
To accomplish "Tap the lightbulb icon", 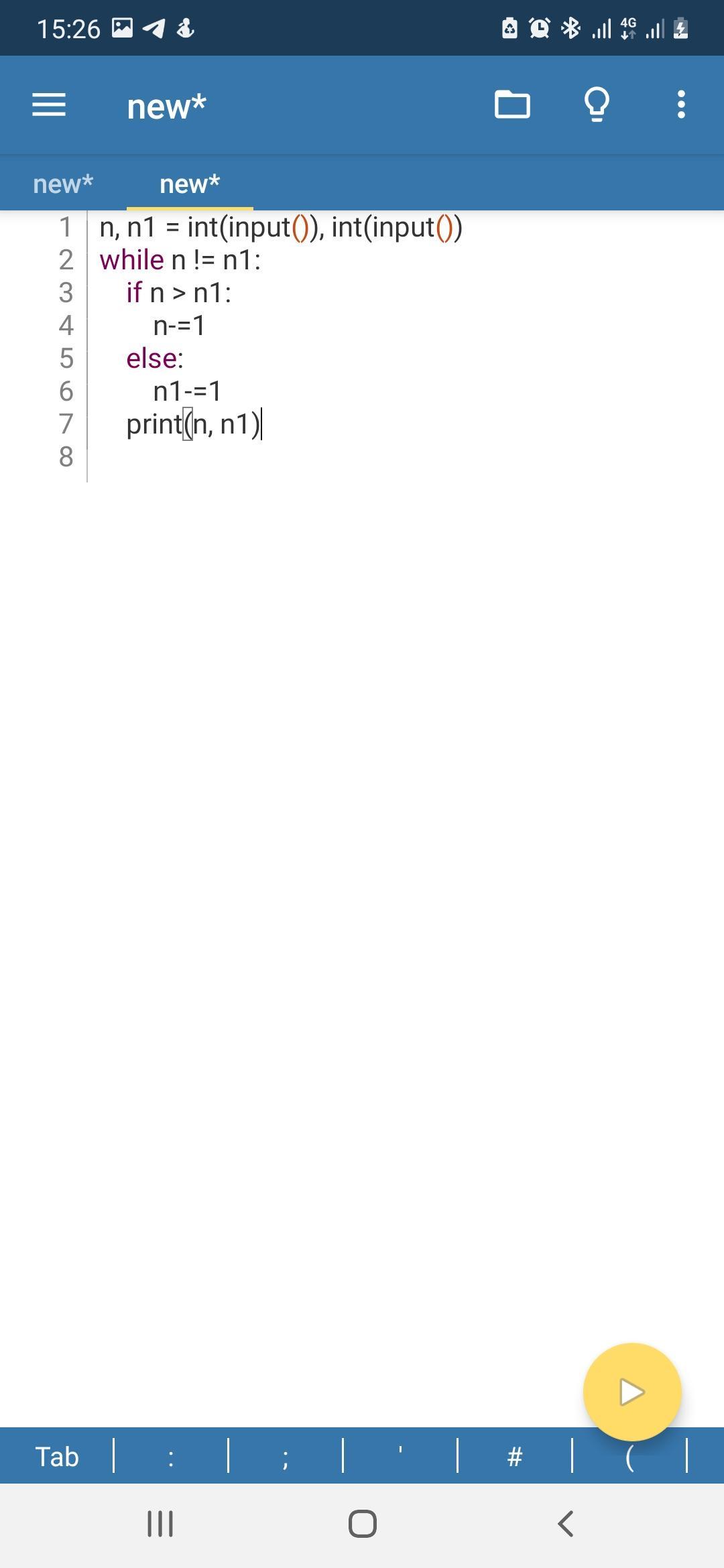I will pos(597,105).
